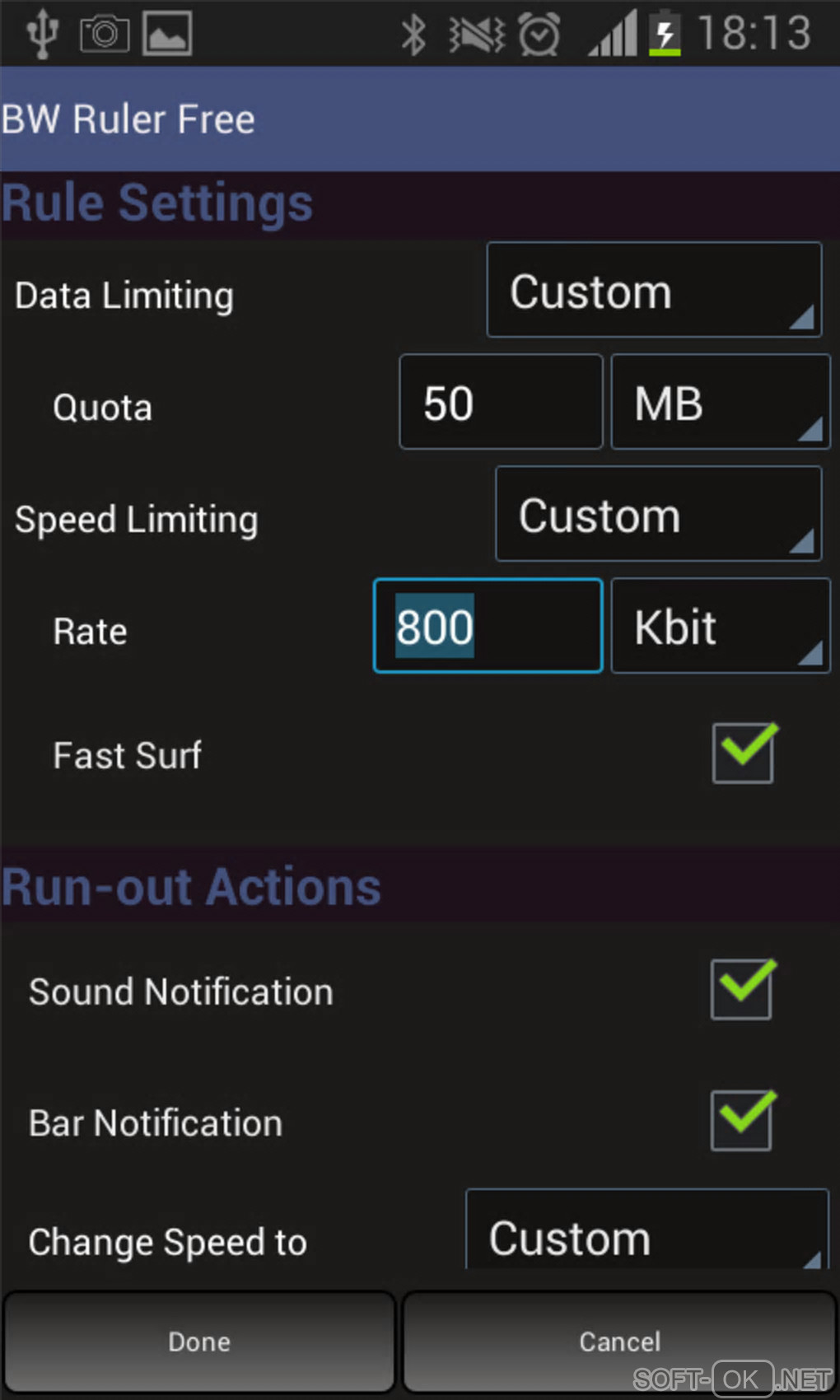Tap the Rate value field
Image resolution: width=840 pixels, height=1400 pixels.
[x=488, y=627]
